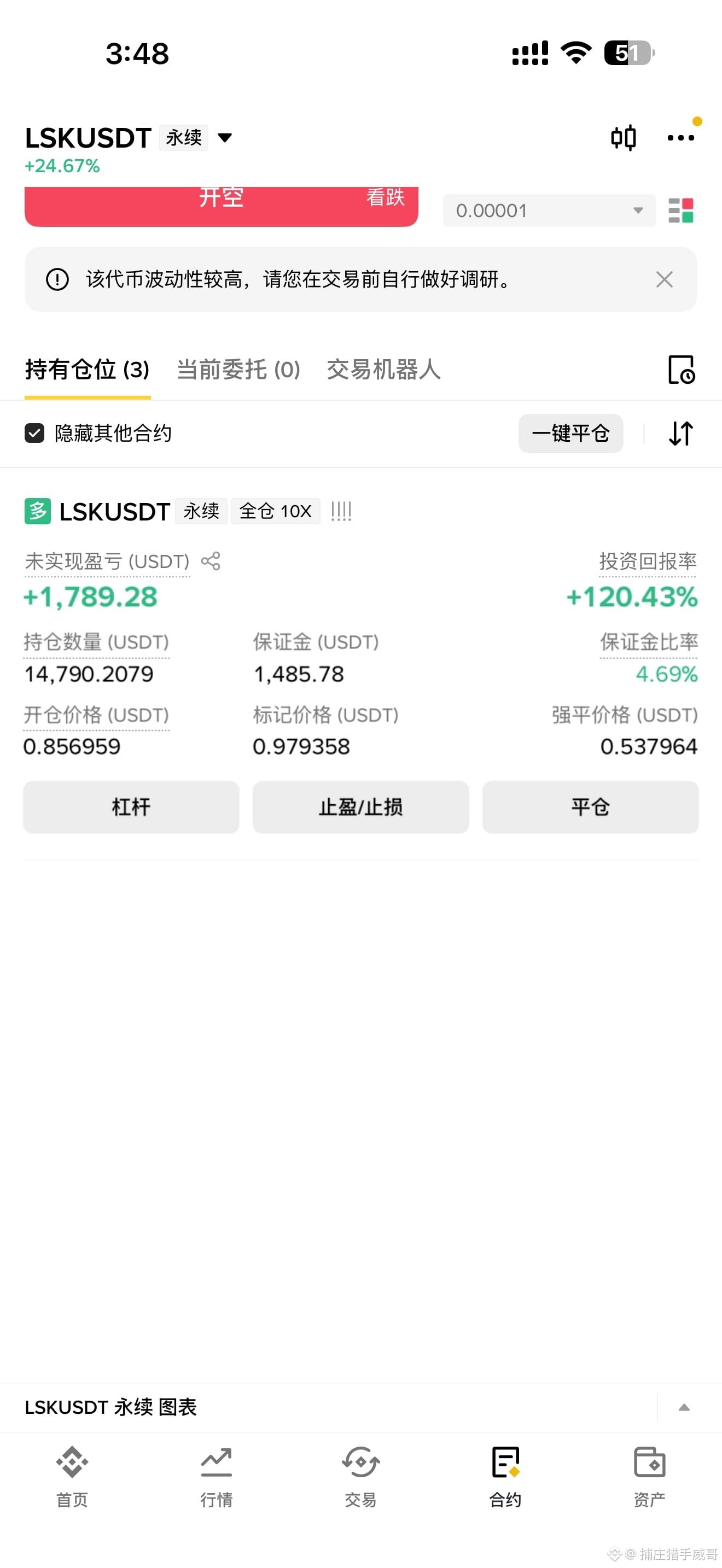The image size is (722, 1568).
Task: Share the unrealized PnL
Action: (211, 560)
